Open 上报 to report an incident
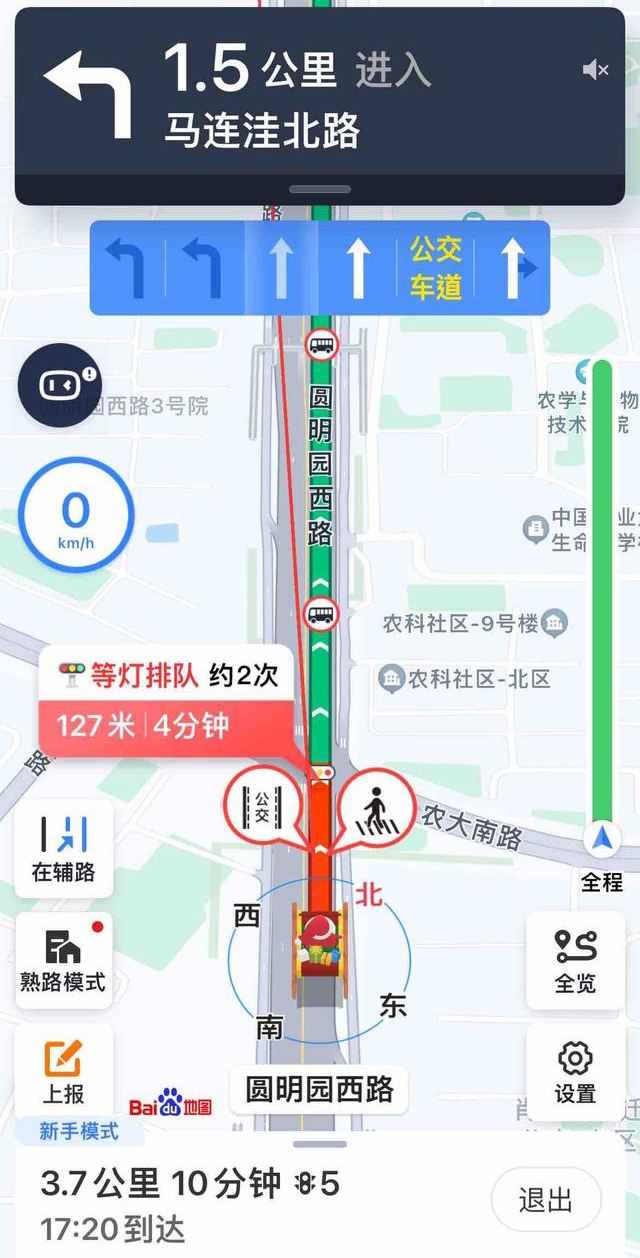Viewport: 640px width, 1258px height. click(x=63, y=1070)
